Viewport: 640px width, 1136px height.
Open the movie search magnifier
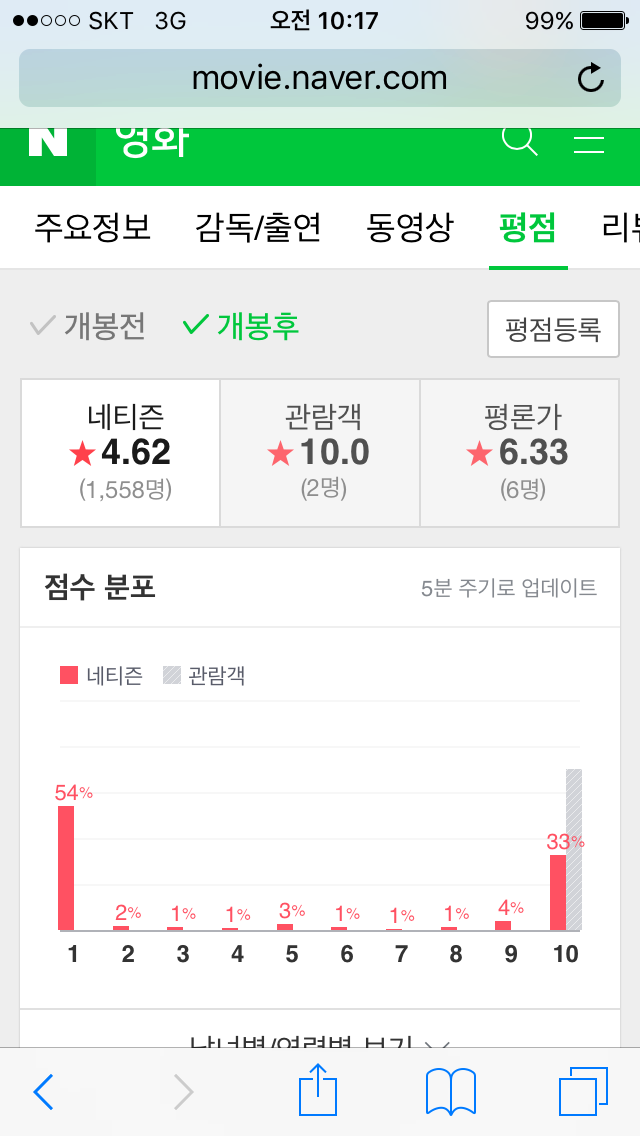[x=520, y=141]
